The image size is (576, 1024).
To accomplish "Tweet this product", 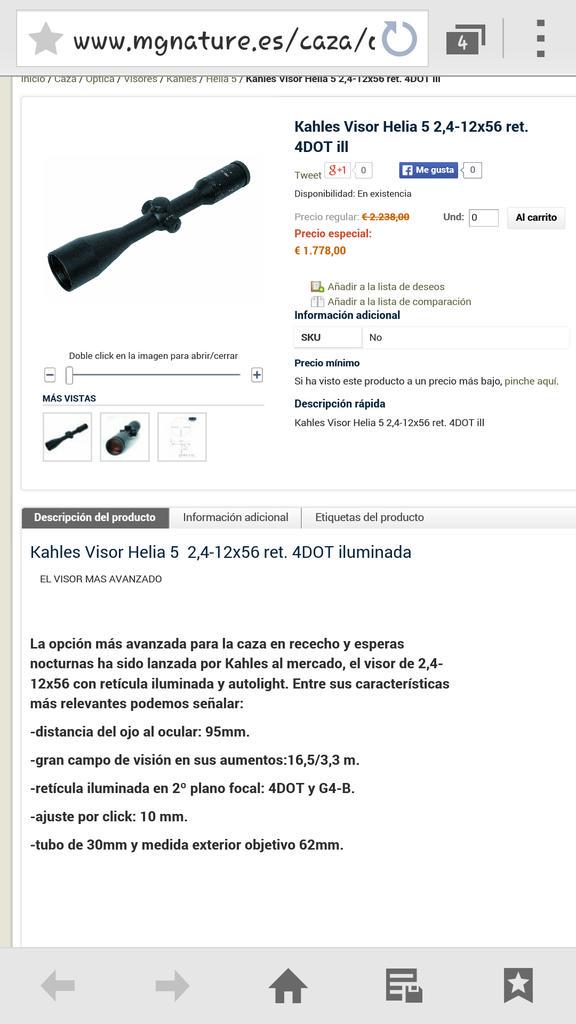I will pos(308,175).
